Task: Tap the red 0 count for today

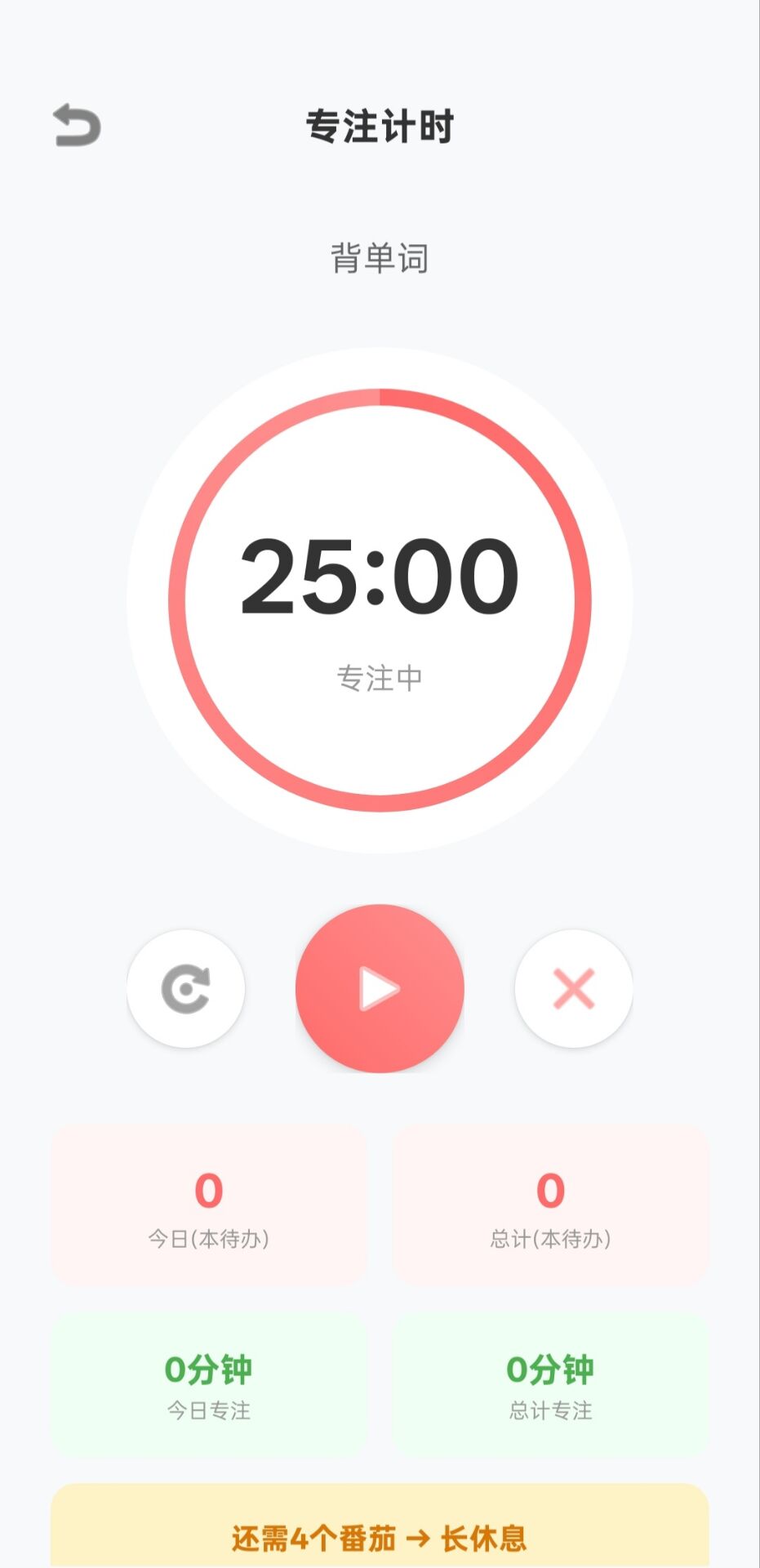Action: [207, 1191]
